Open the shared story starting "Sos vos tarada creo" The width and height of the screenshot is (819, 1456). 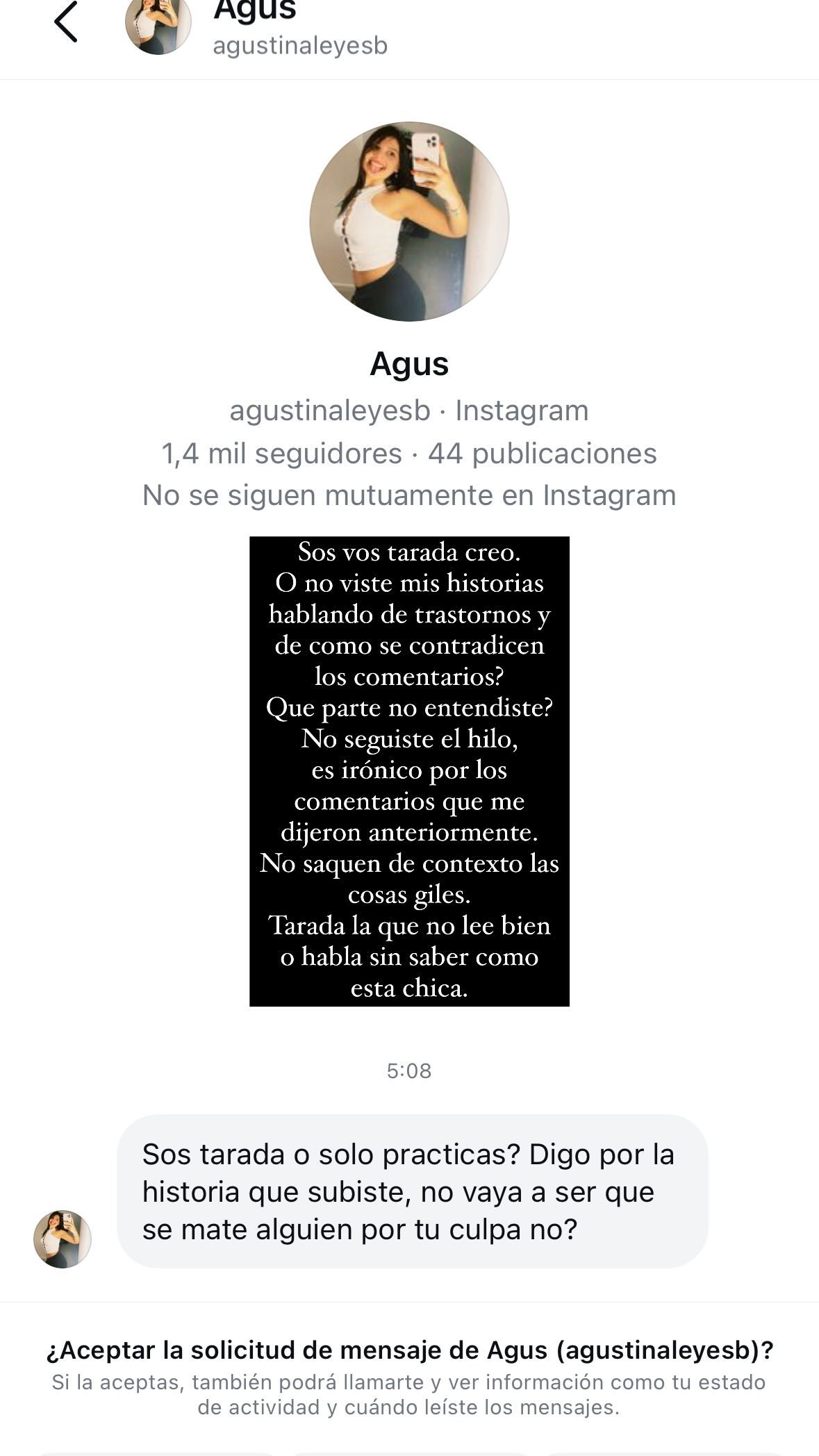[409, 770]
